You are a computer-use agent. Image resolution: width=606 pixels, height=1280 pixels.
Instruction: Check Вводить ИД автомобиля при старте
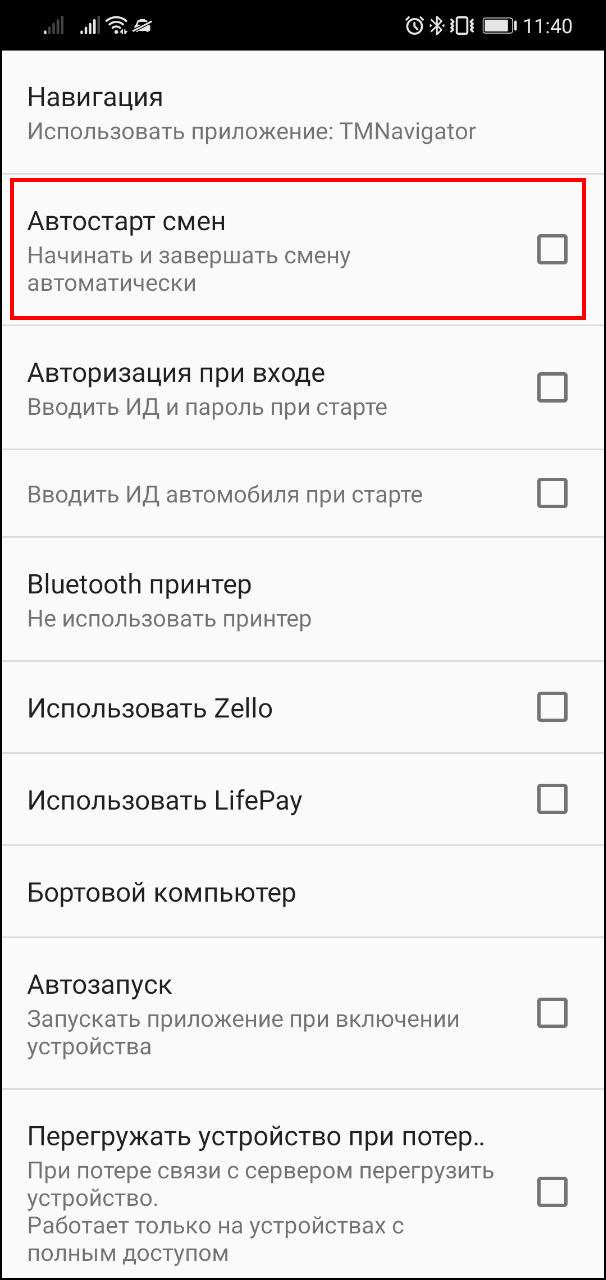552,493
